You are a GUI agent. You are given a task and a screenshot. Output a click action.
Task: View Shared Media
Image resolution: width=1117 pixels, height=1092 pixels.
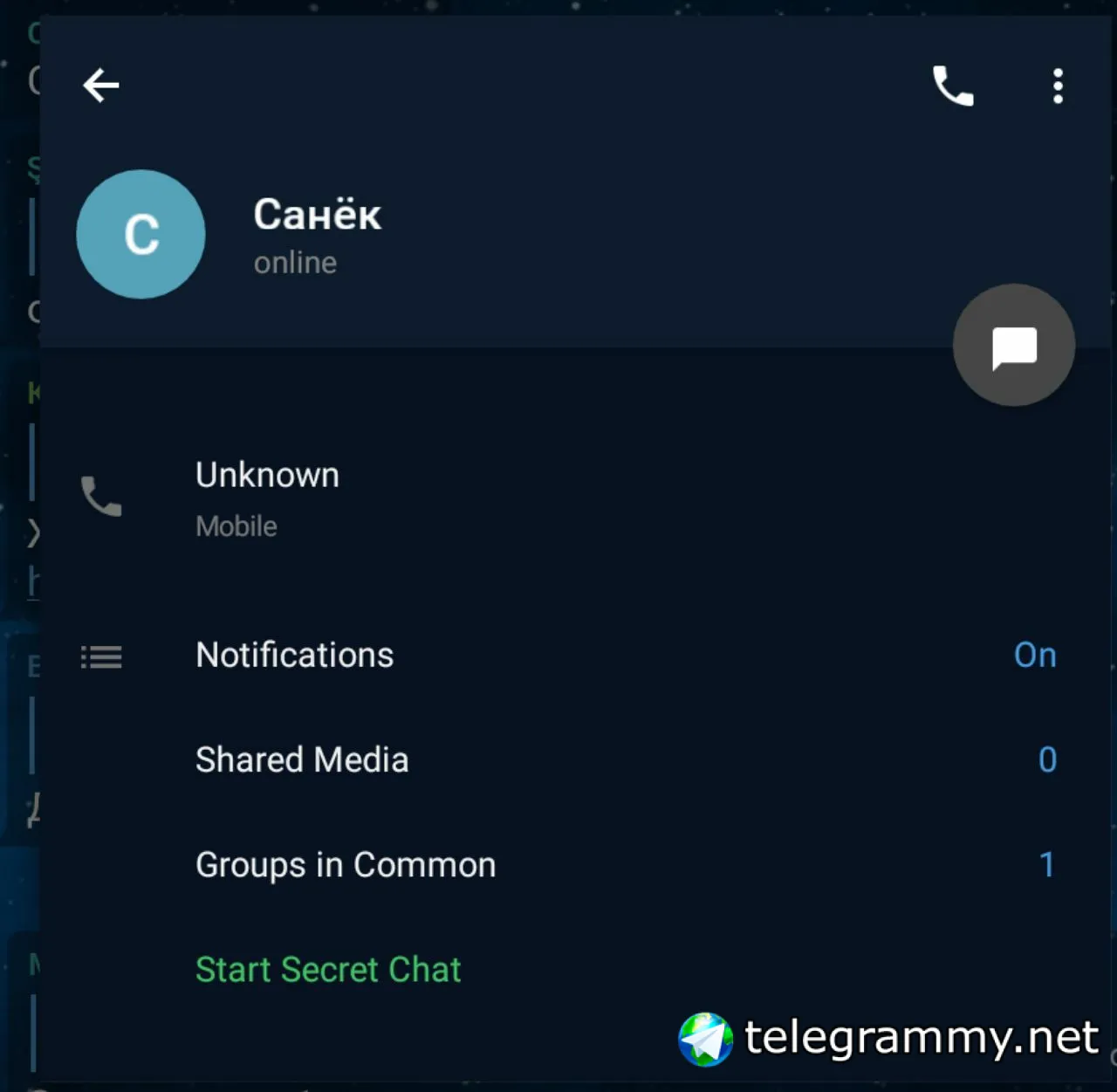302,760
